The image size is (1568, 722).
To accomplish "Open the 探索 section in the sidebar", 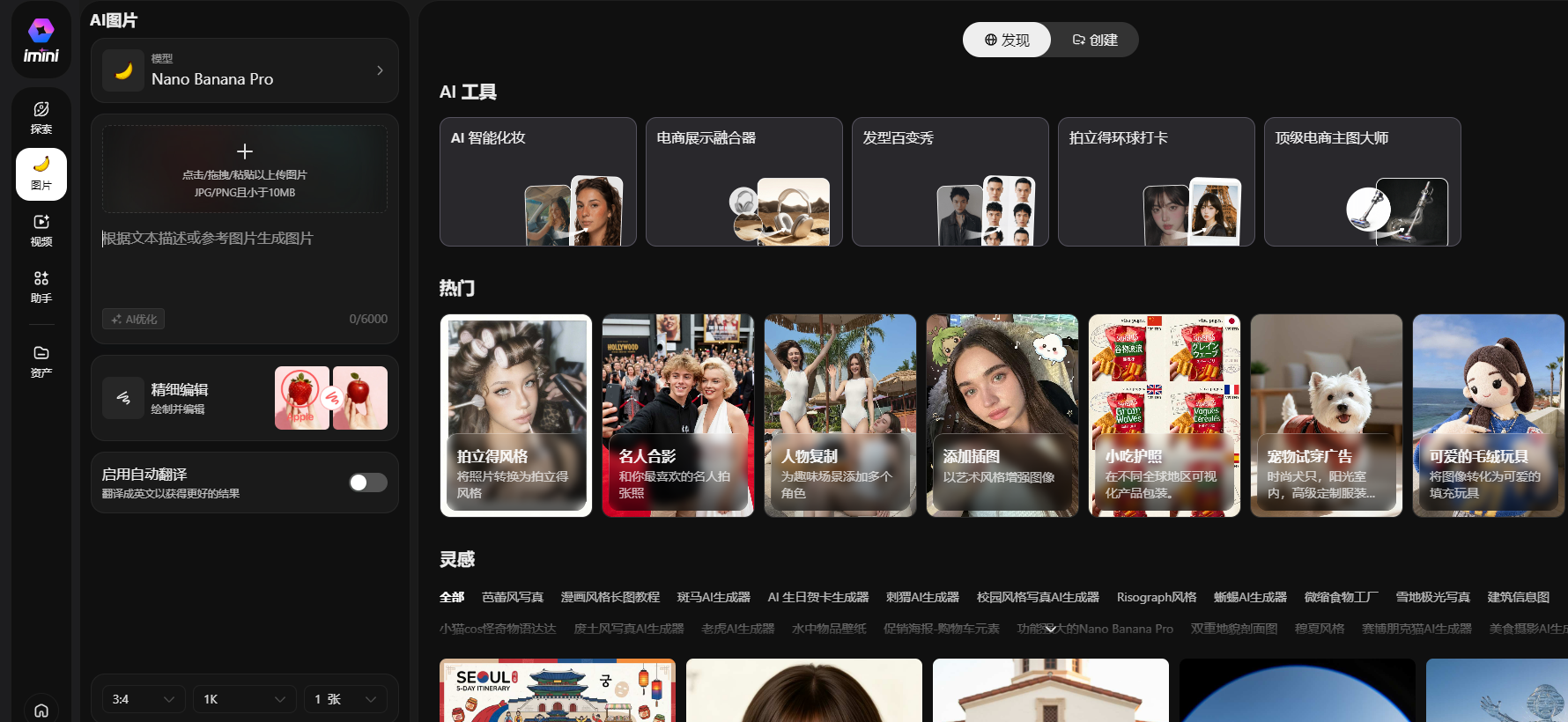I will click(41, 117).
